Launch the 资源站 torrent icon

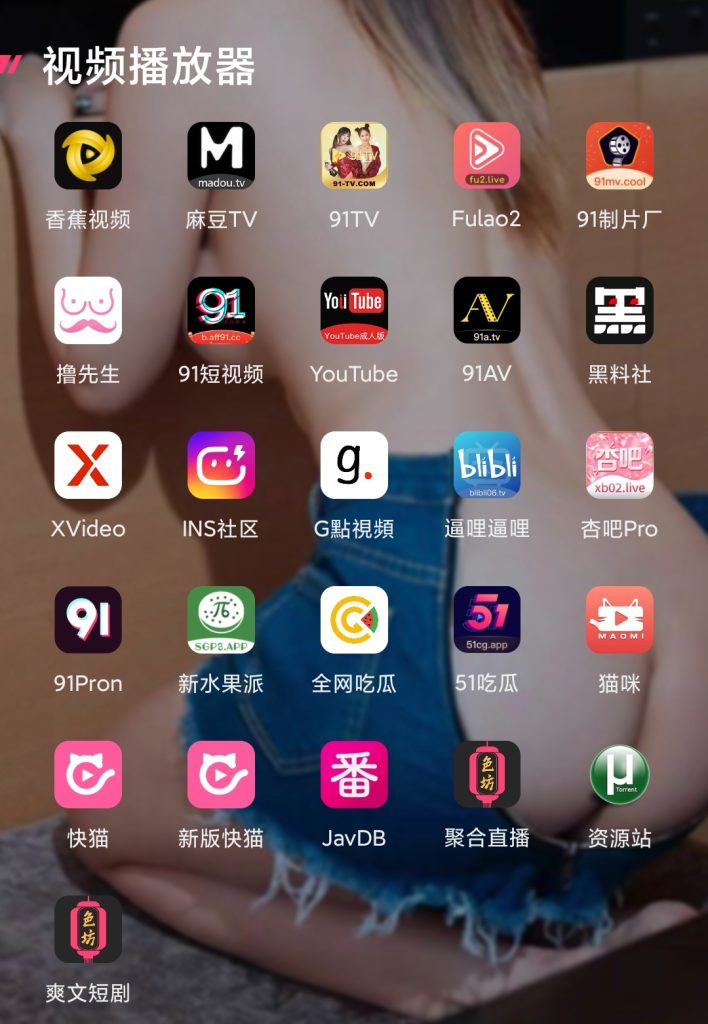(x=620, y=774)
